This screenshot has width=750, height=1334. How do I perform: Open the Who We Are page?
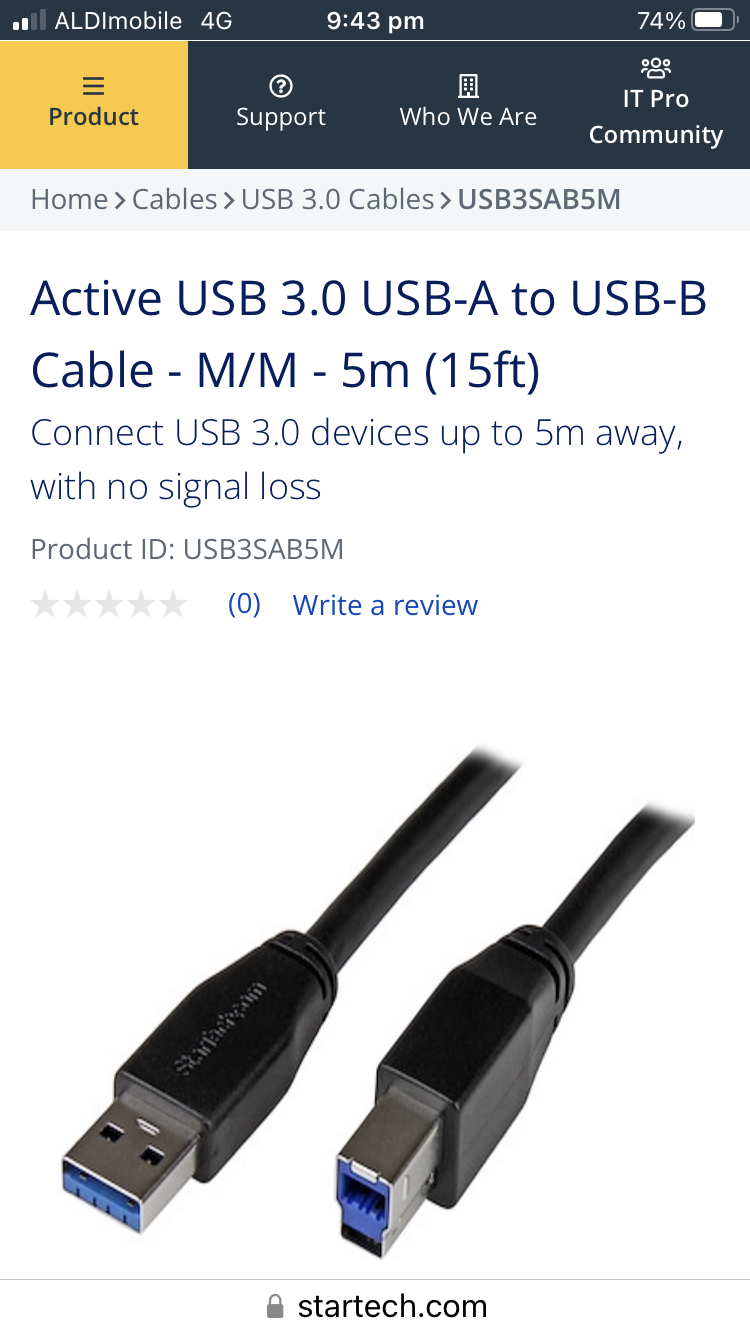click(x=468, y=104)
